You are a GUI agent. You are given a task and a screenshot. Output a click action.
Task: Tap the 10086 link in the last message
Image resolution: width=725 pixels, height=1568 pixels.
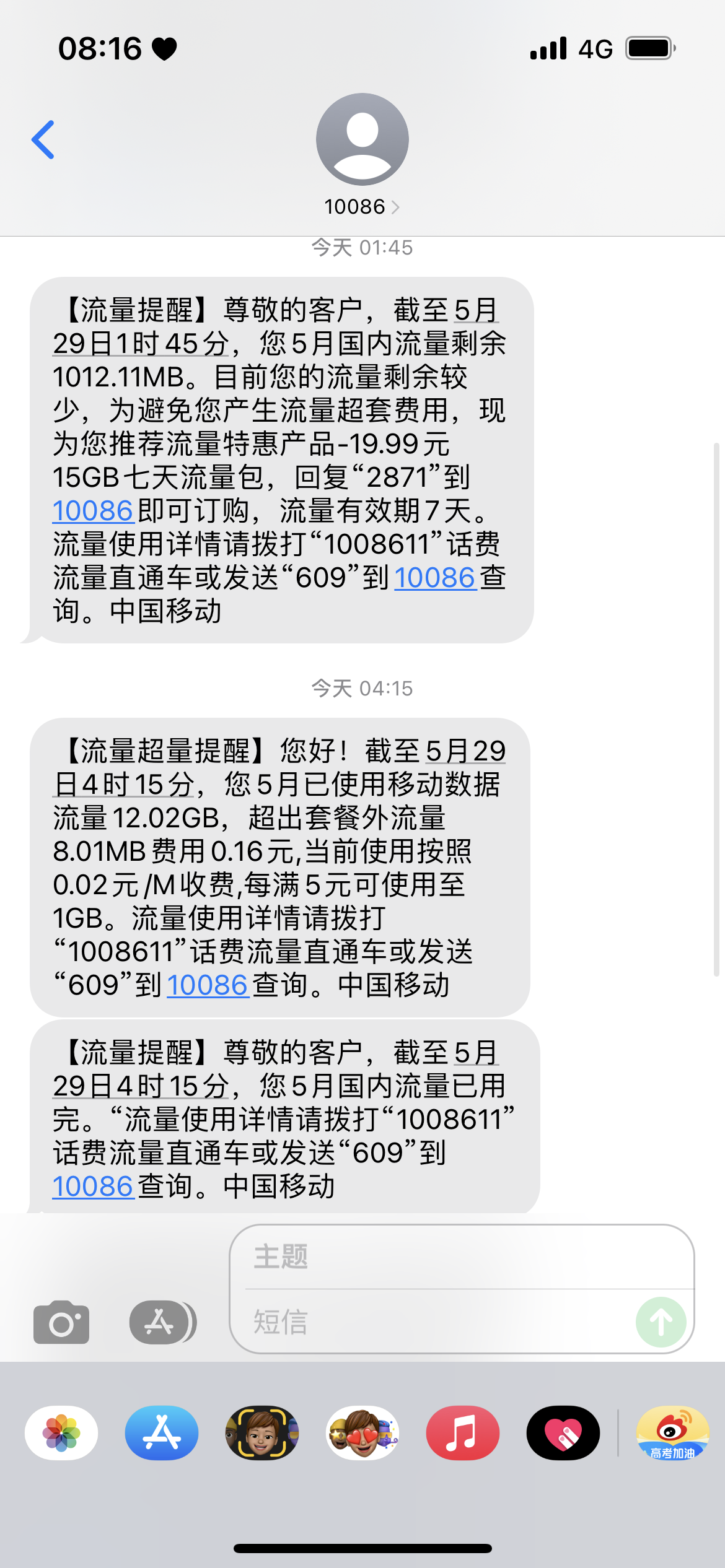(93, 1187)
